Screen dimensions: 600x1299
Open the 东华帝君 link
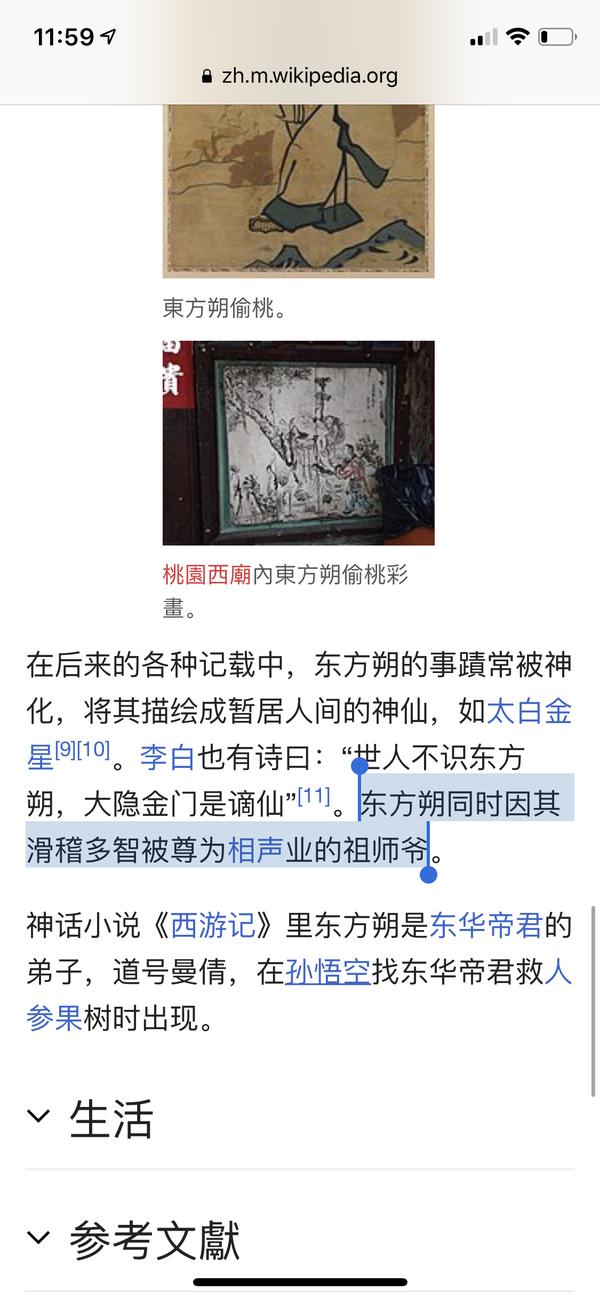[485, 925]
